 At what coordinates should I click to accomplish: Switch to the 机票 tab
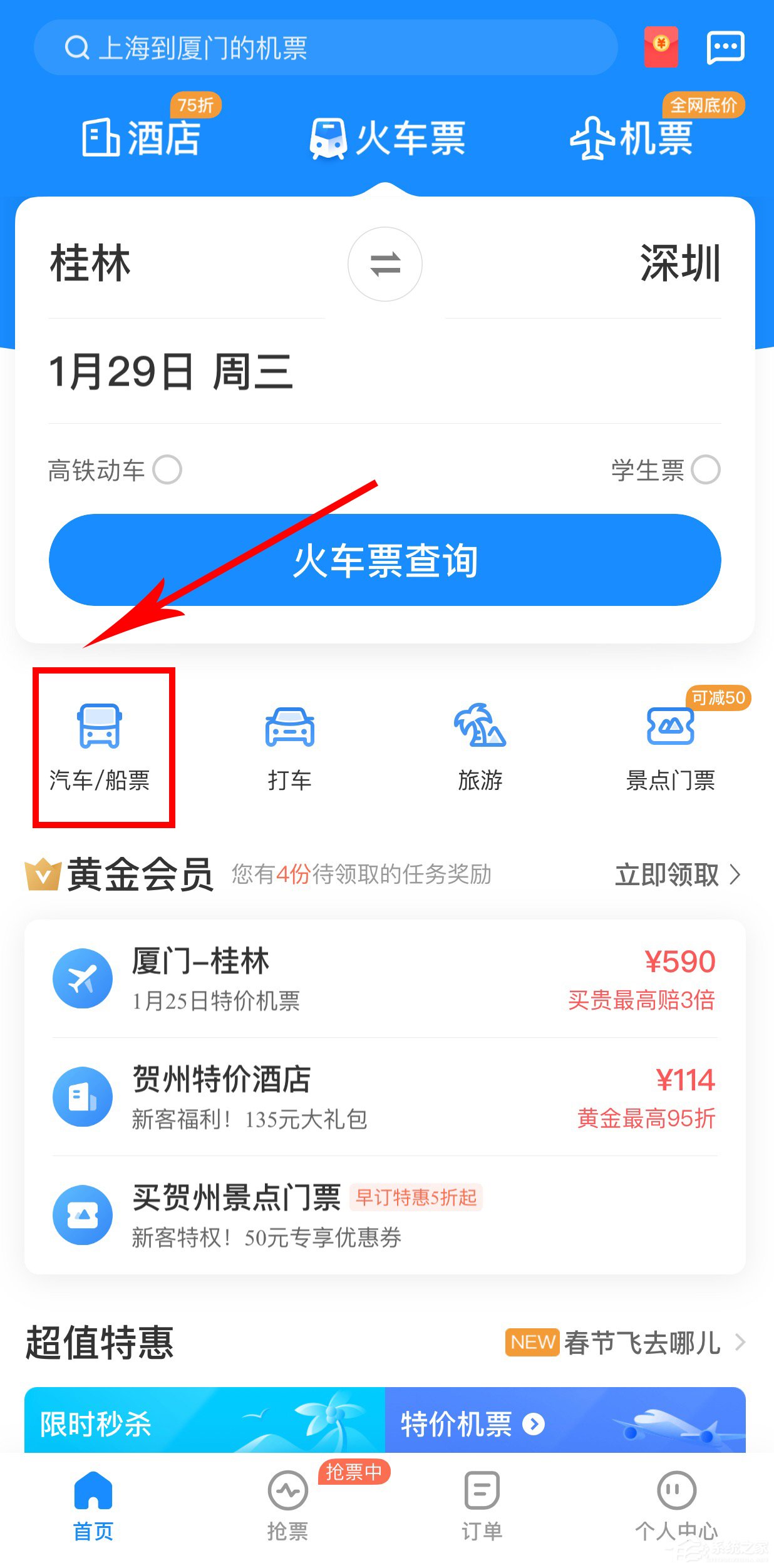(631, 138)
